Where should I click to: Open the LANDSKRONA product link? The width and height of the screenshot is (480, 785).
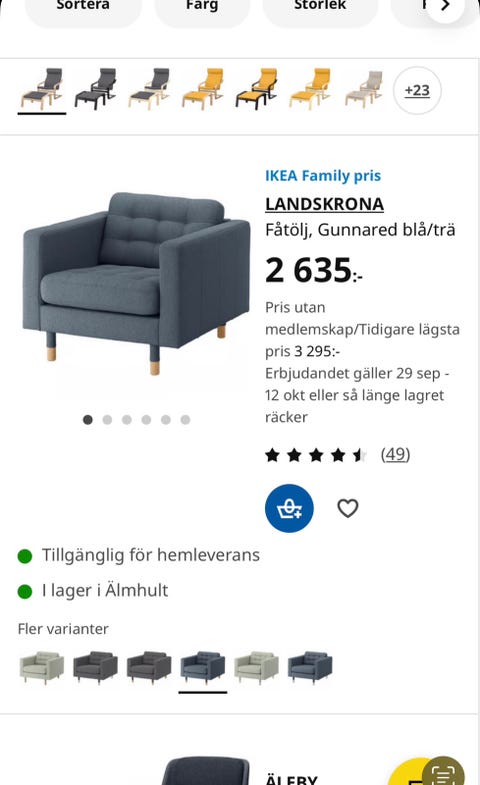324,204
